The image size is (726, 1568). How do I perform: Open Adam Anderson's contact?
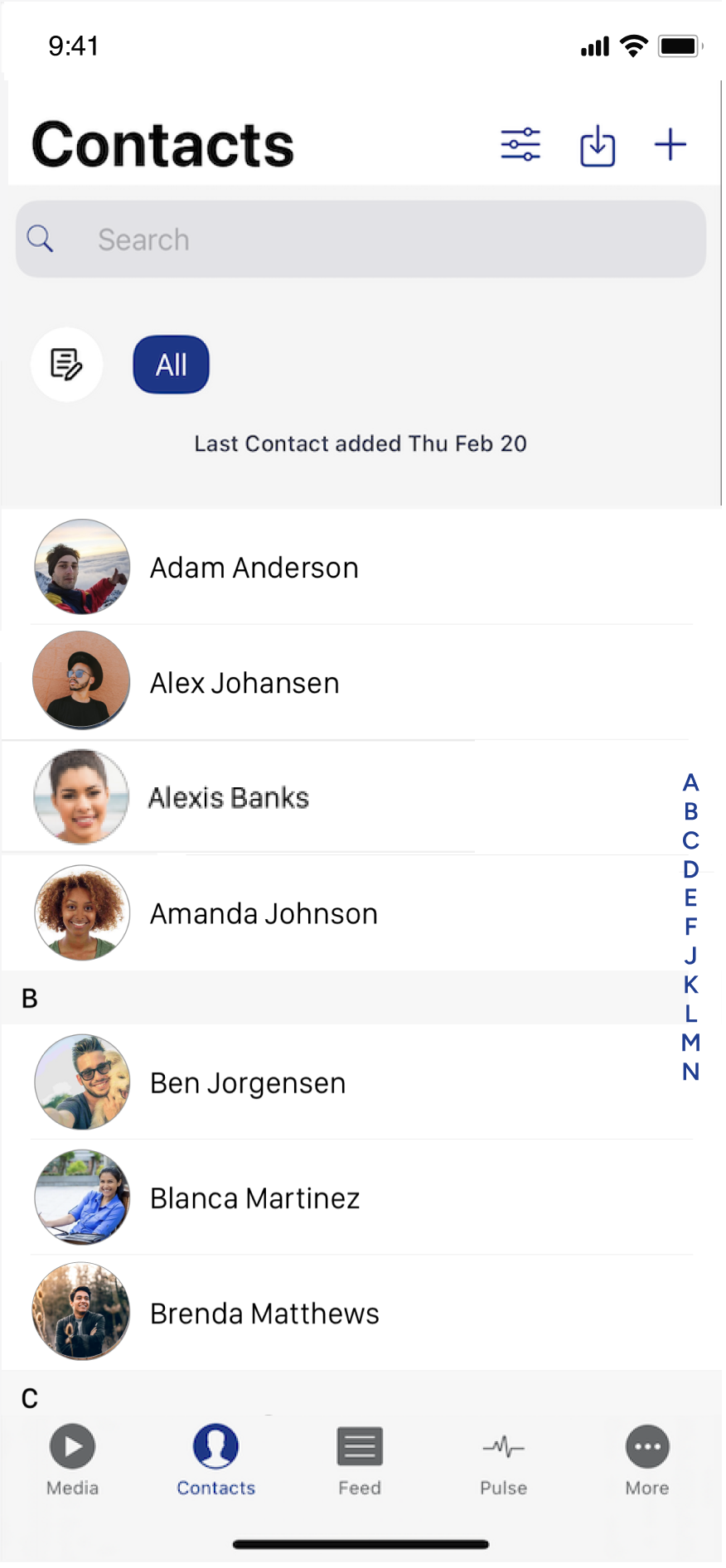(254, 569)
